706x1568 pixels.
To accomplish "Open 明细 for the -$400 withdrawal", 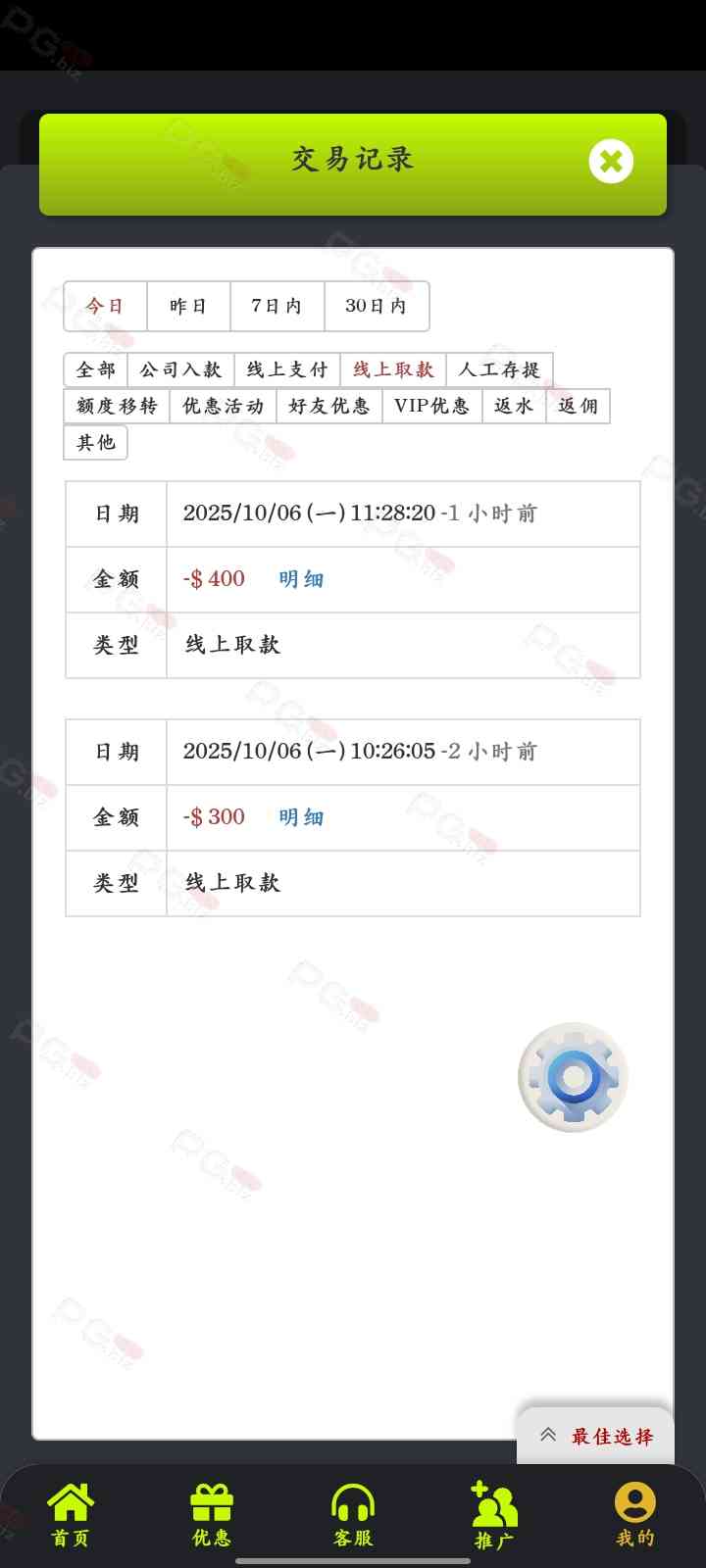I will (301, 579).
